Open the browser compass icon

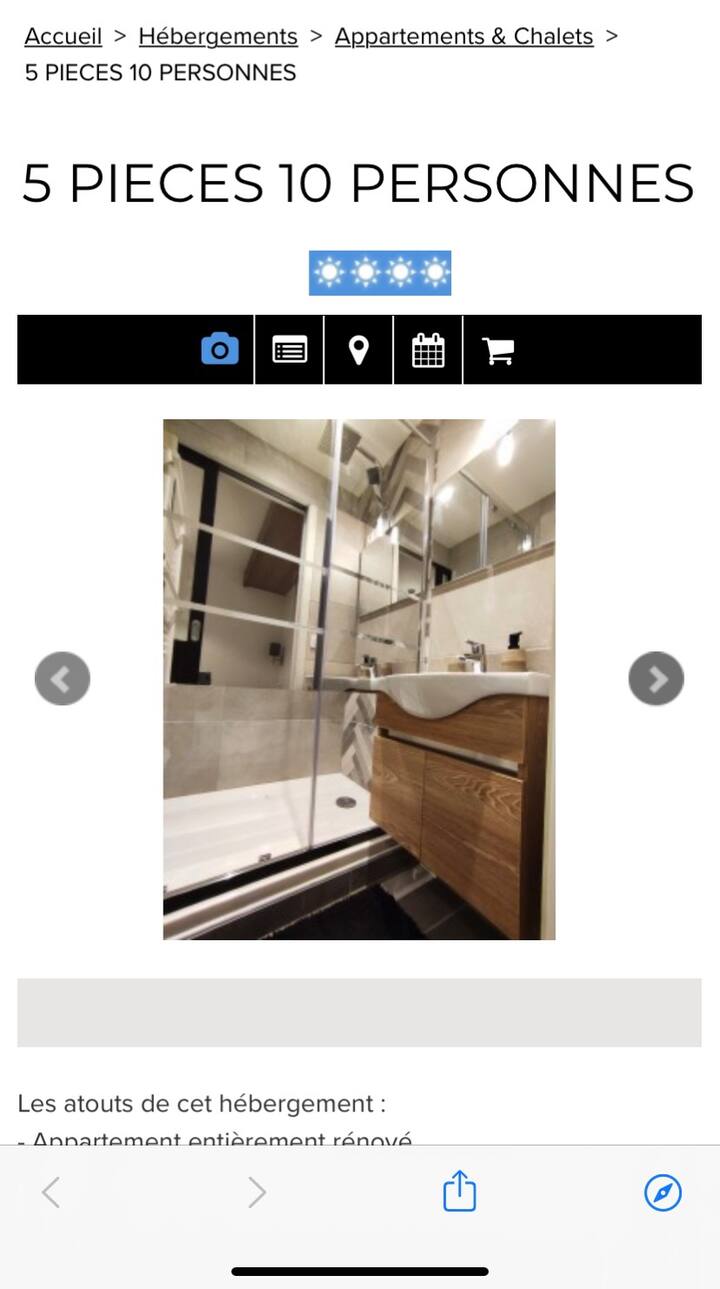click(x=662, y=1192)
